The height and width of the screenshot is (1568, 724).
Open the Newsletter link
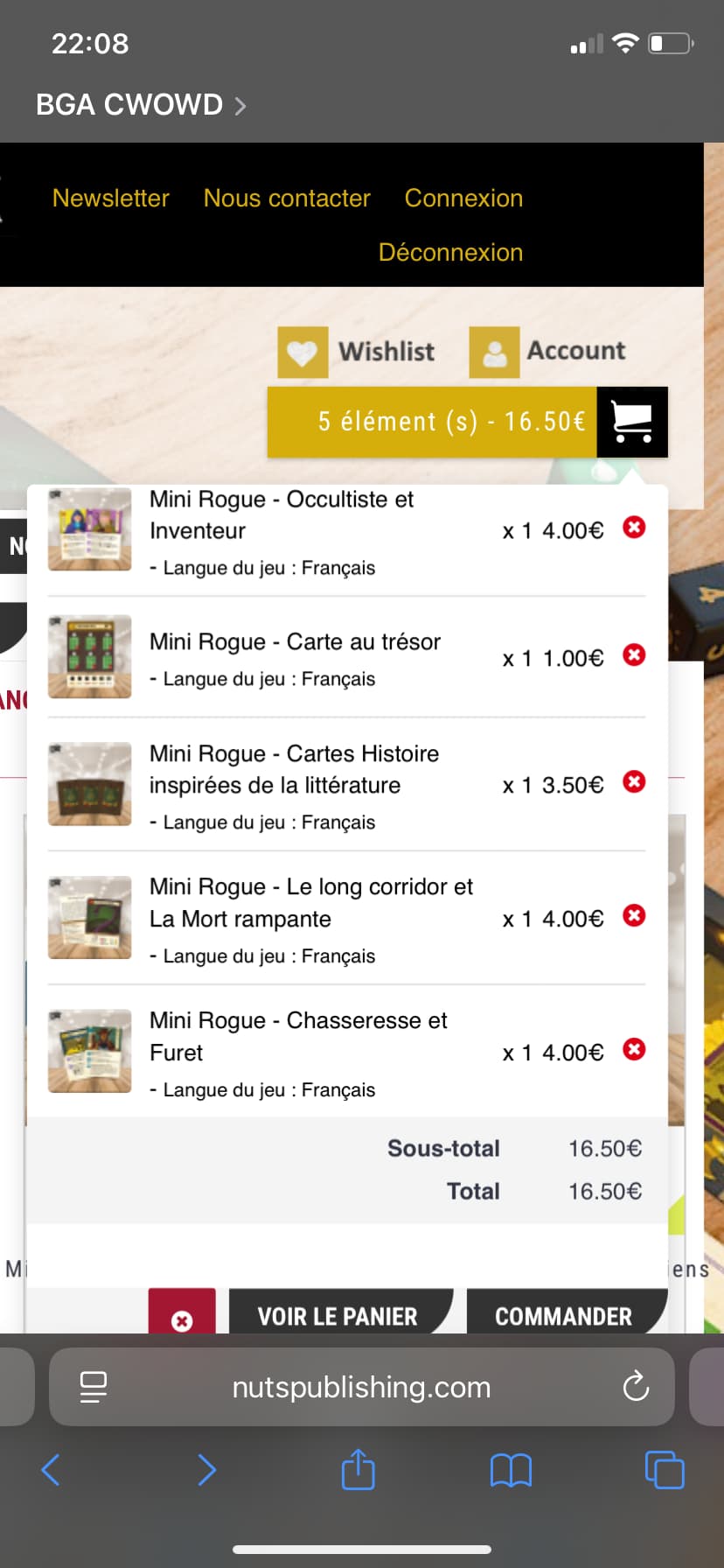110,199
